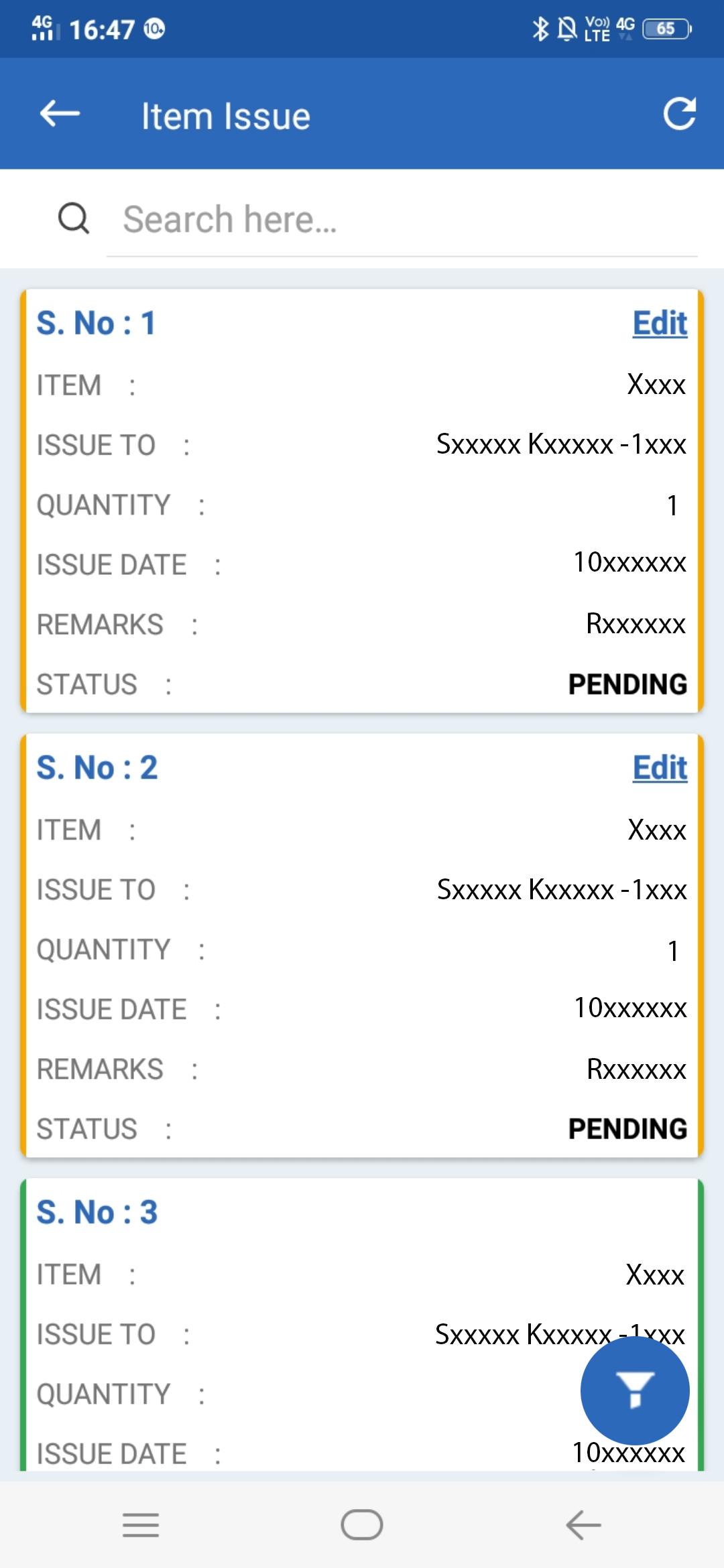Open the system recent apps button
The height and width of the screenshot is (1568, 724).
[x=141, y=1525]
